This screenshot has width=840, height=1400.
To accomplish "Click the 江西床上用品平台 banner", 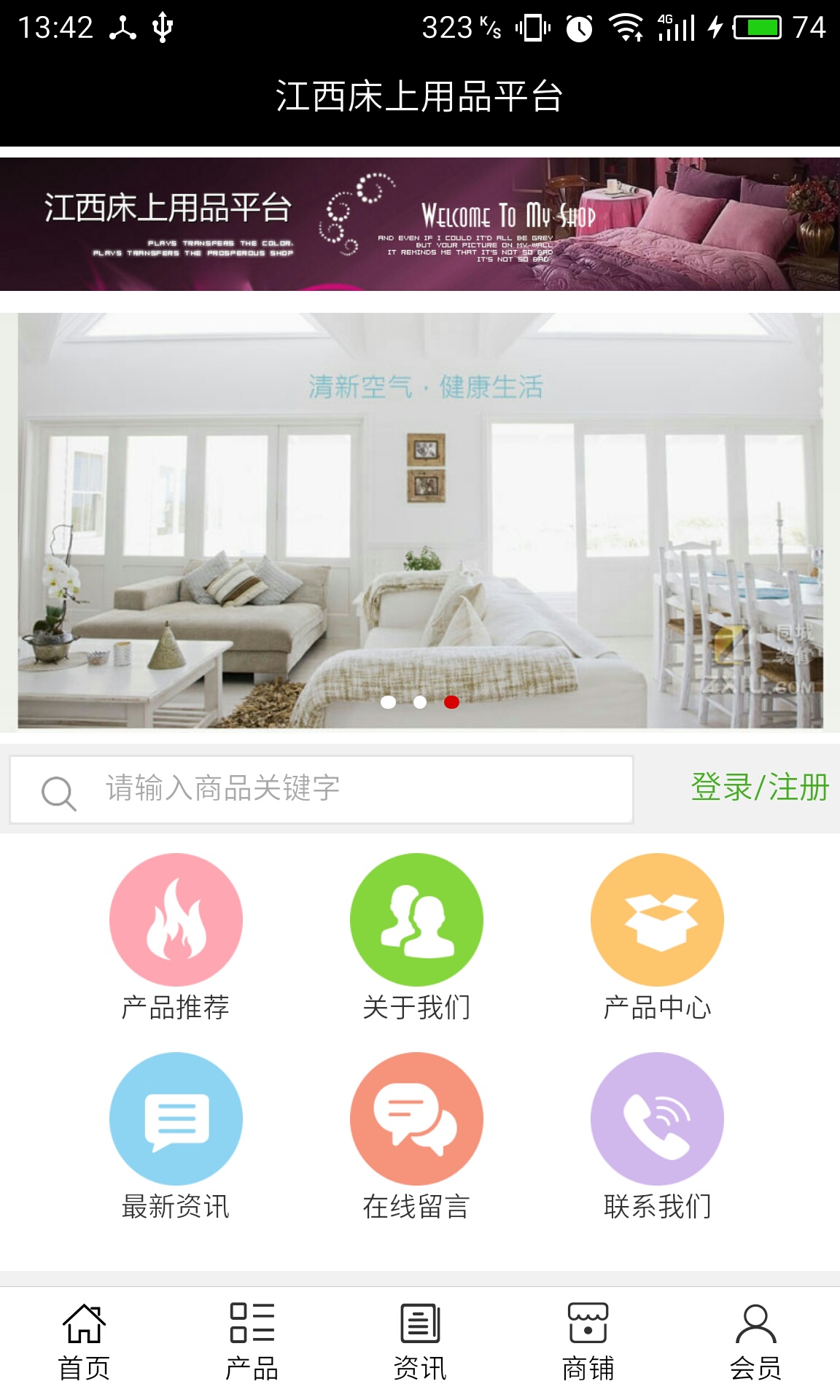I will pos(420,222).
